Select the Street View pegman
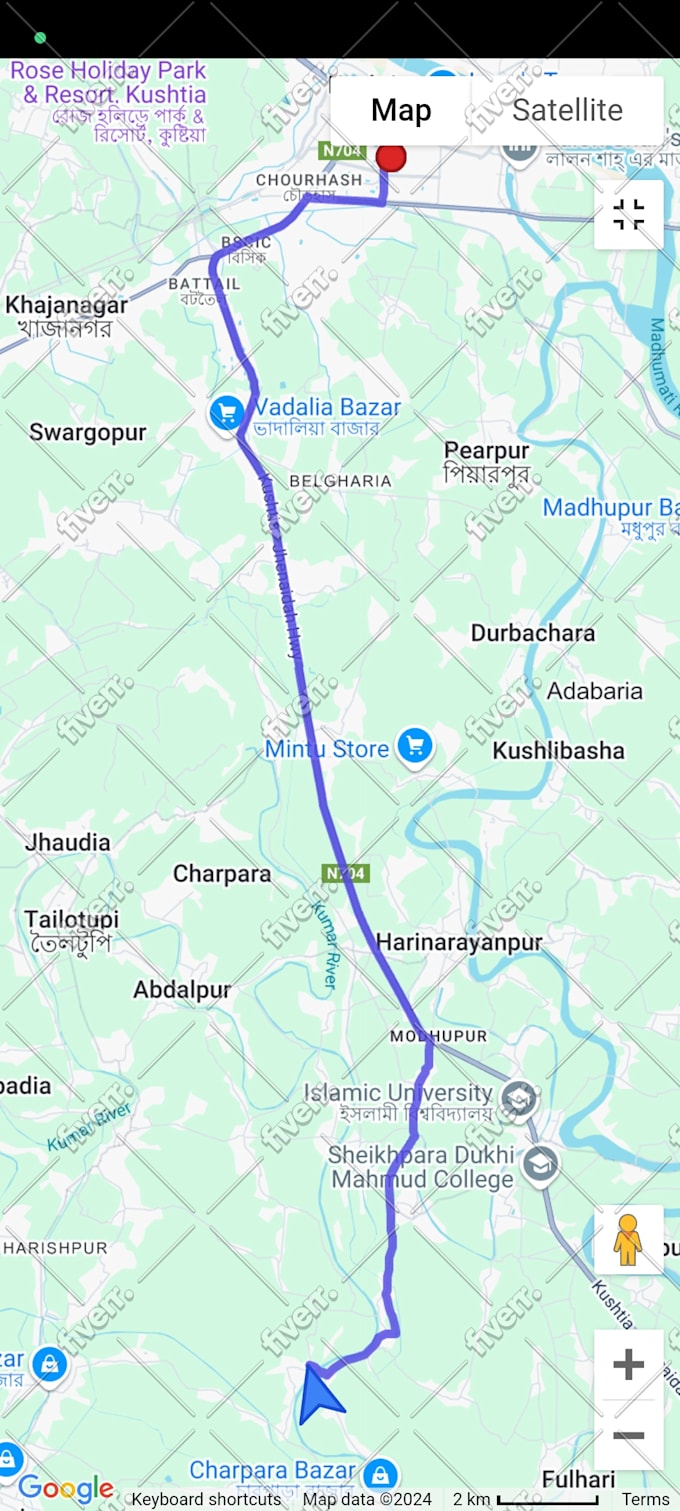This screenshot has height=1511, width=680. coord(628,1240)
